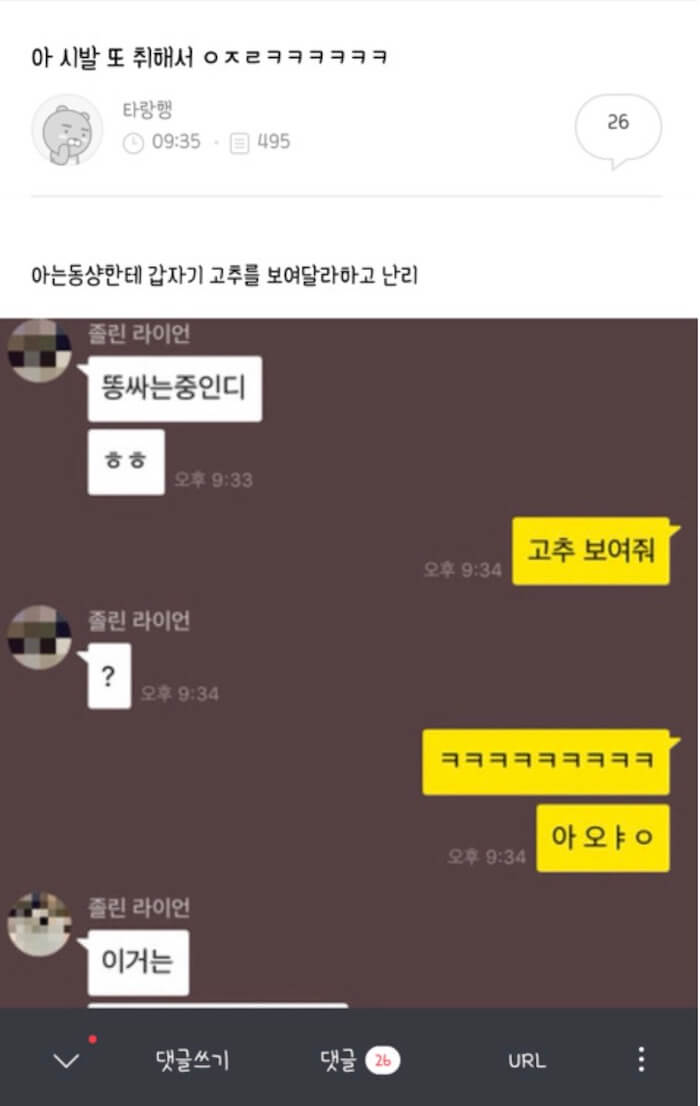Open the chat screenshot image
This screenshot has height=1106, width=700.
click(x=349, y=660)
